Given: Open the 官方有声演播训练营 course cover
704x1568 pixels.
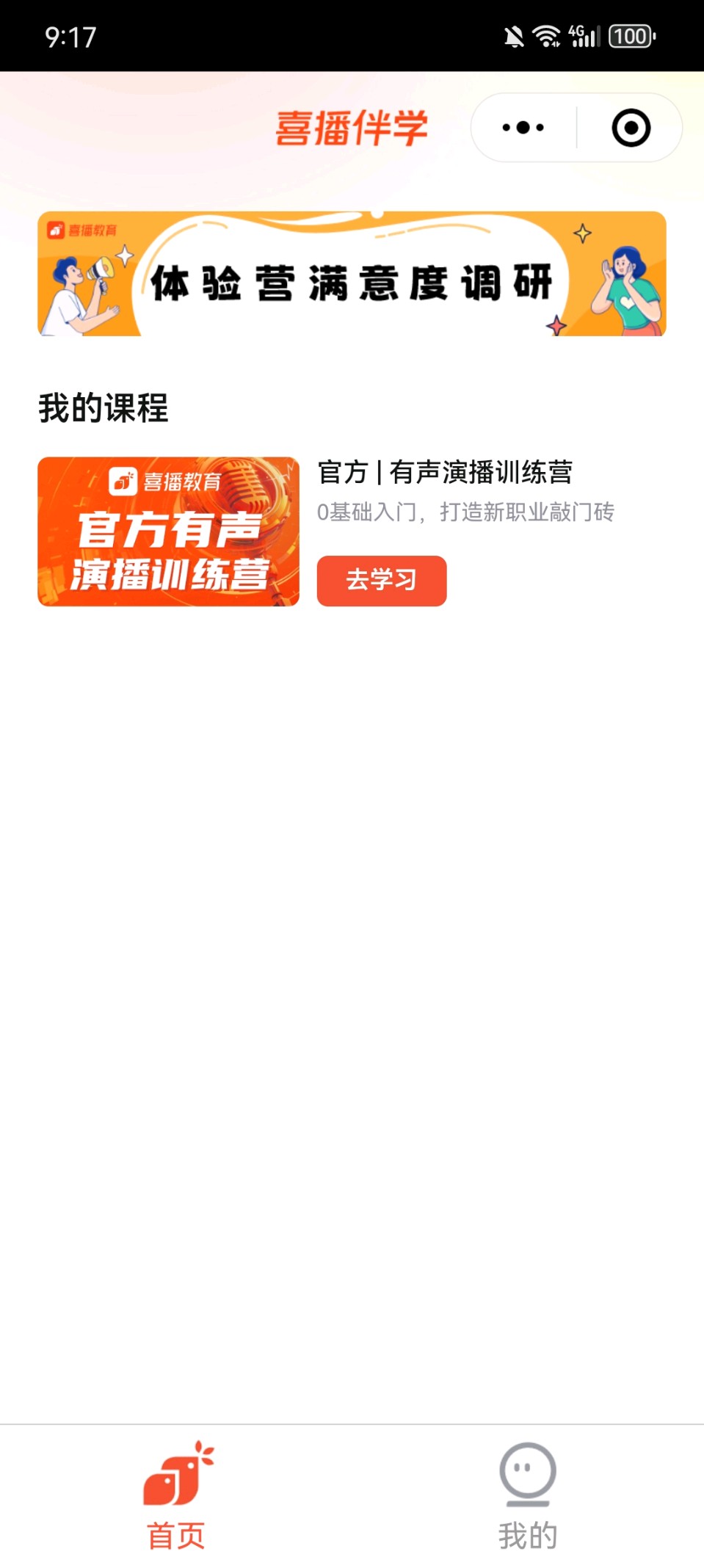Looking at the screenshot, I should click(168, 531).
